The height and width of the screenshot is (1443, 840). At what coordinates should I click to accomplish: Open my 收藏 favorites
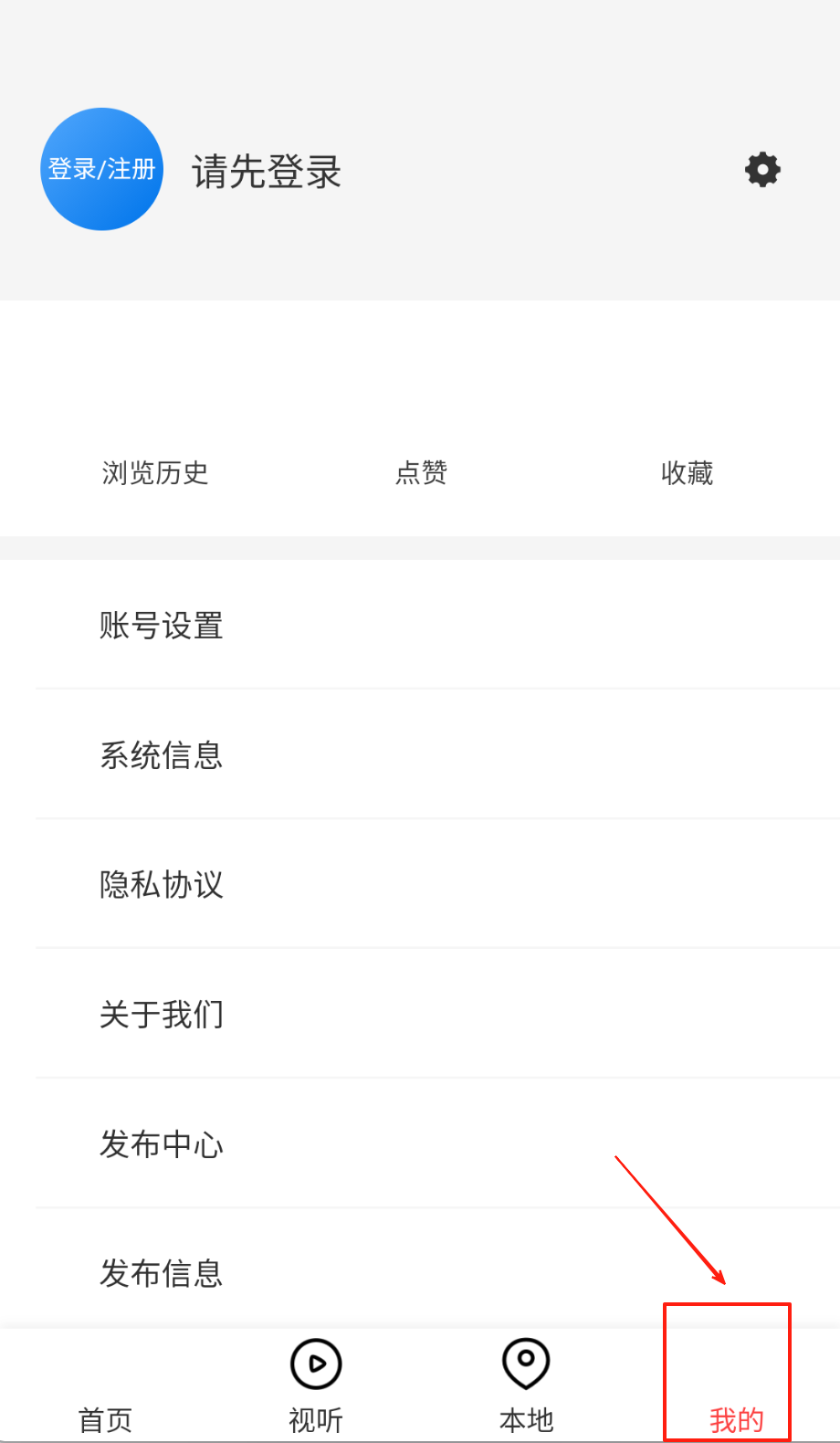(x=687, y=473)
